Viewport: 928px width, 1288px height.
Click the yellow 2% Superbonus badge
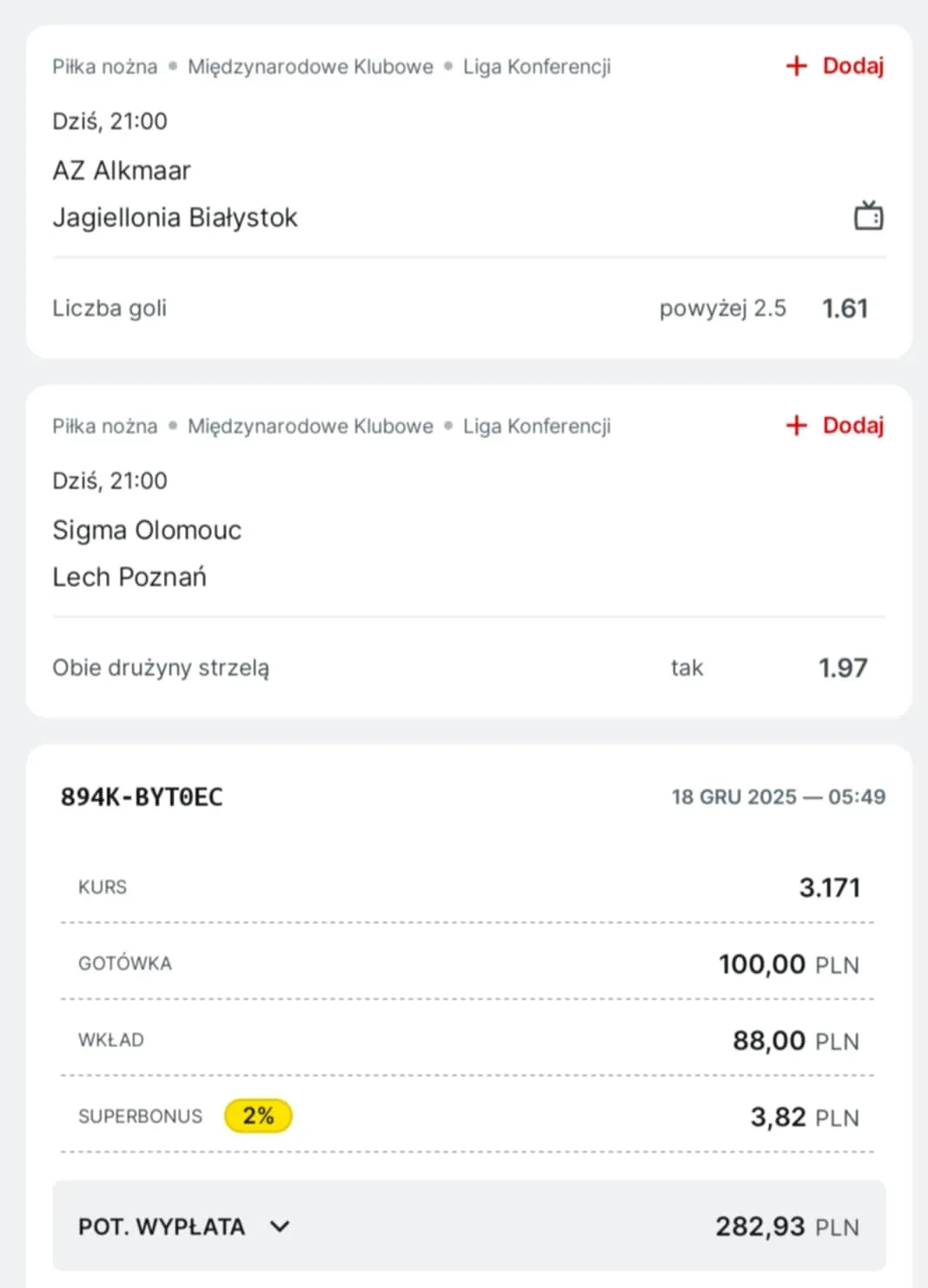coord(258,1115)
